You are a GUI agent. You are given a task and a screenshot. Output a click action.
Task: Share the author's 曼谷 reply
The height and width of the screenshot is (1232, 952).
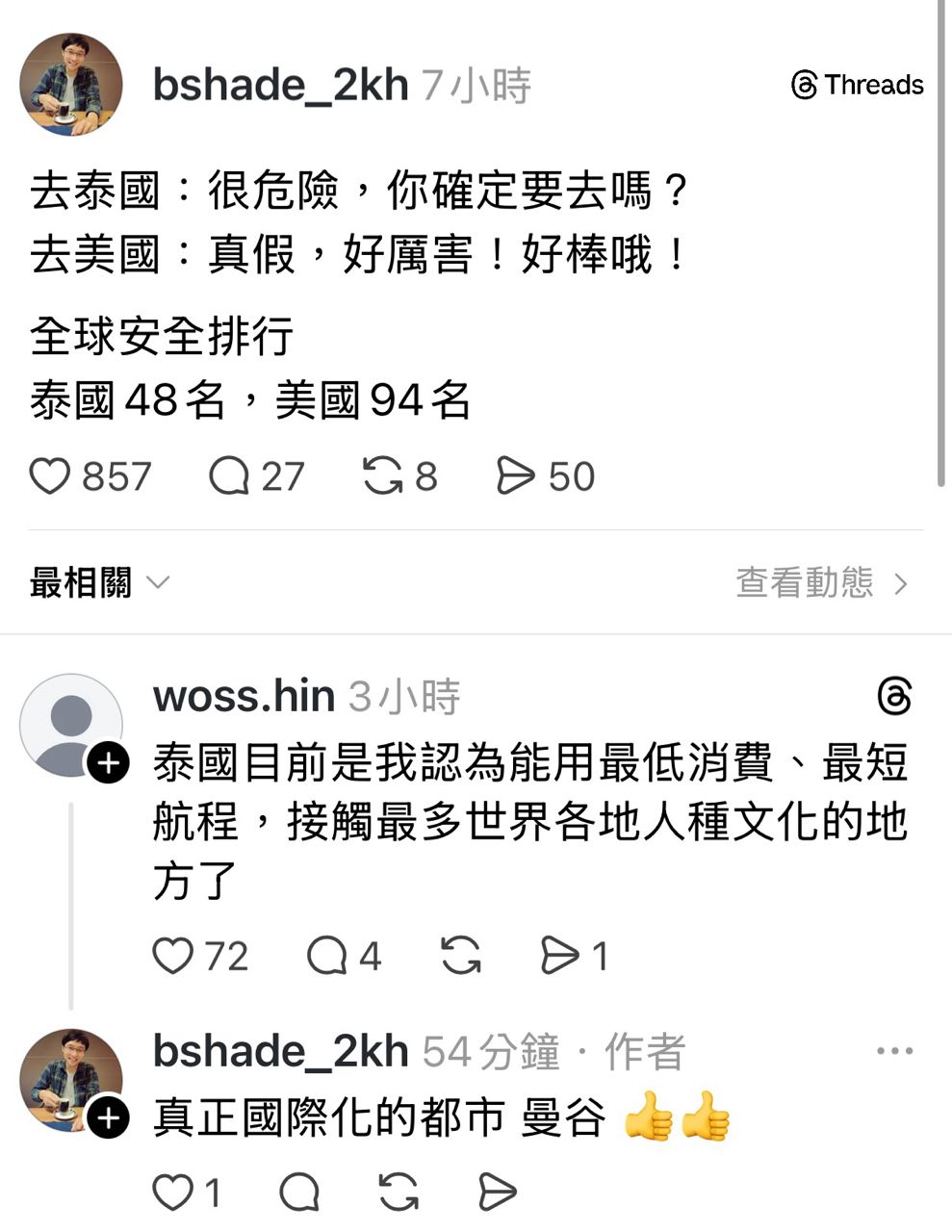click(497, 1193)
